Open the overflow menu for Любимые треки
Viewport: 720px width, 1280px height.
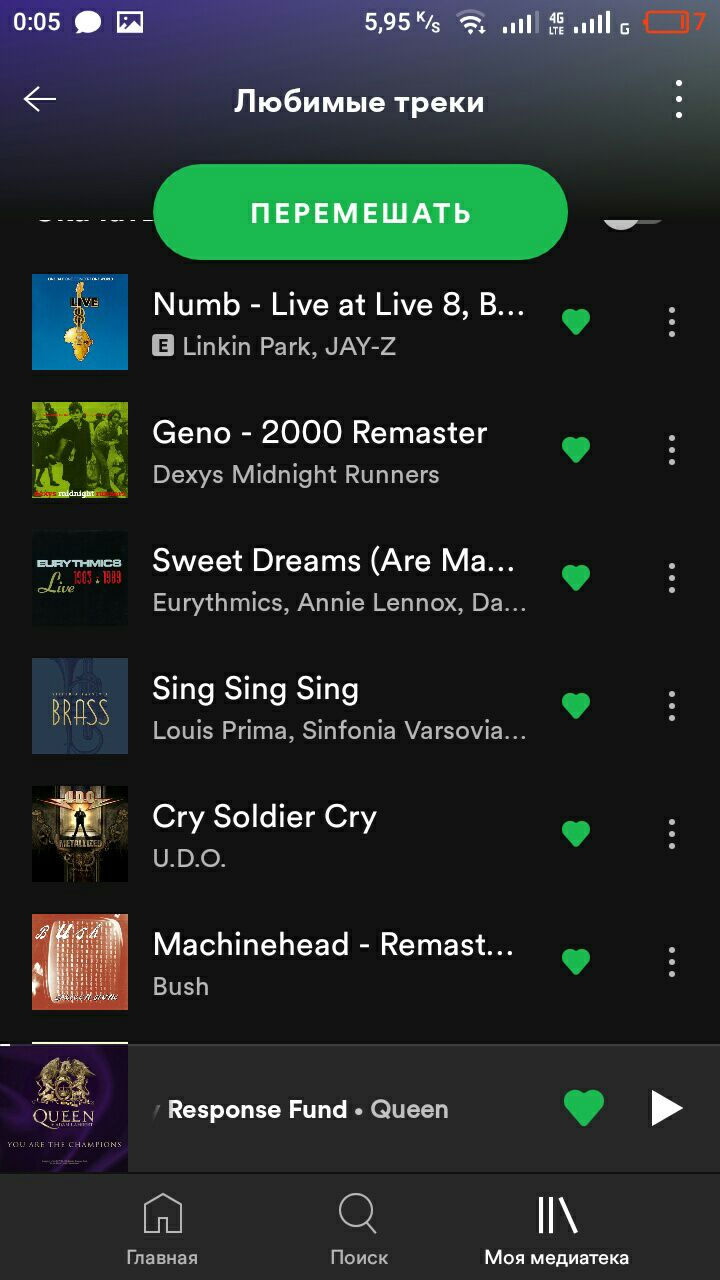(x=679, y=100)
